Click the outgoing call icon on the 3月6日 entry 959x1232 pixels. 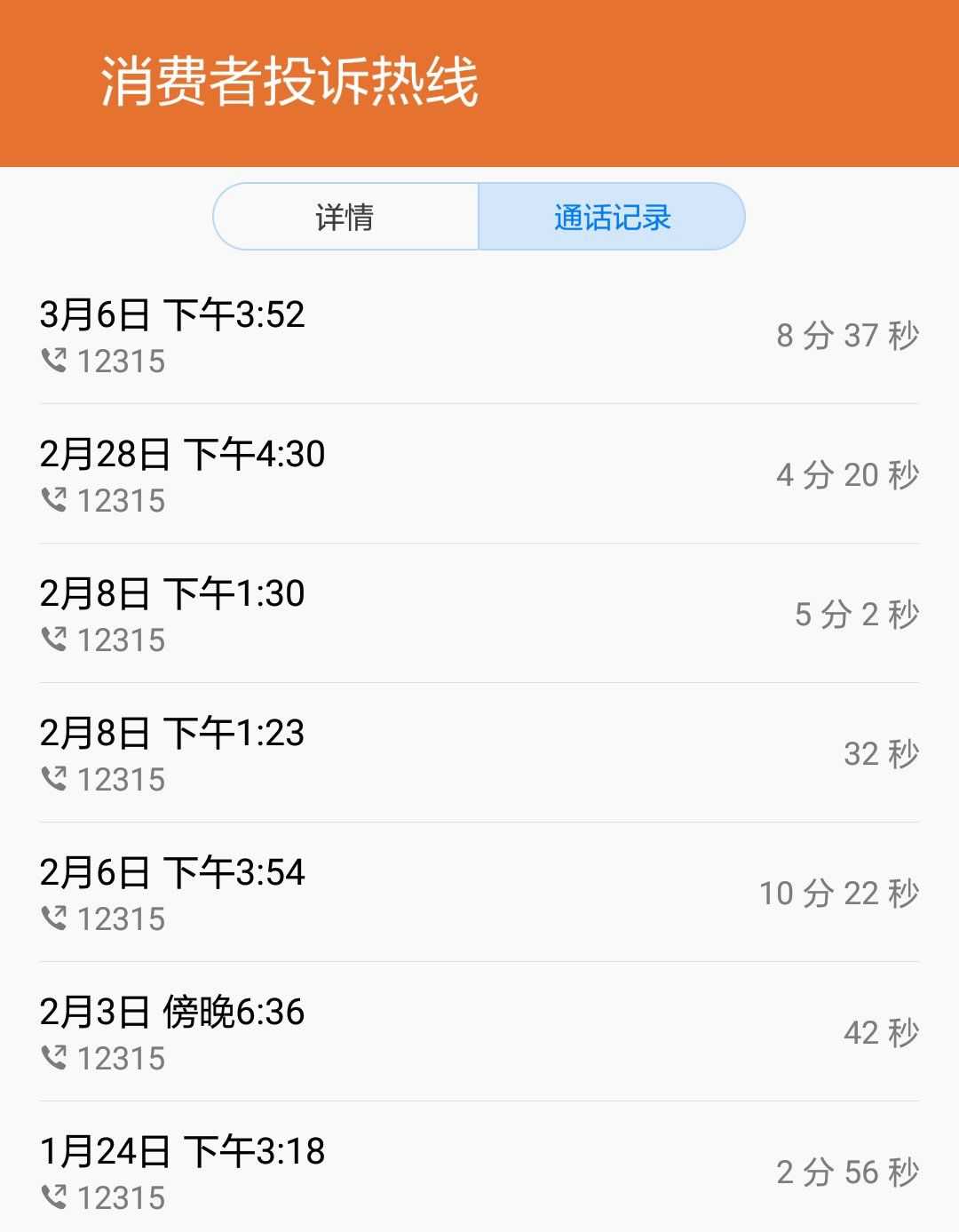tap(56, 360)
